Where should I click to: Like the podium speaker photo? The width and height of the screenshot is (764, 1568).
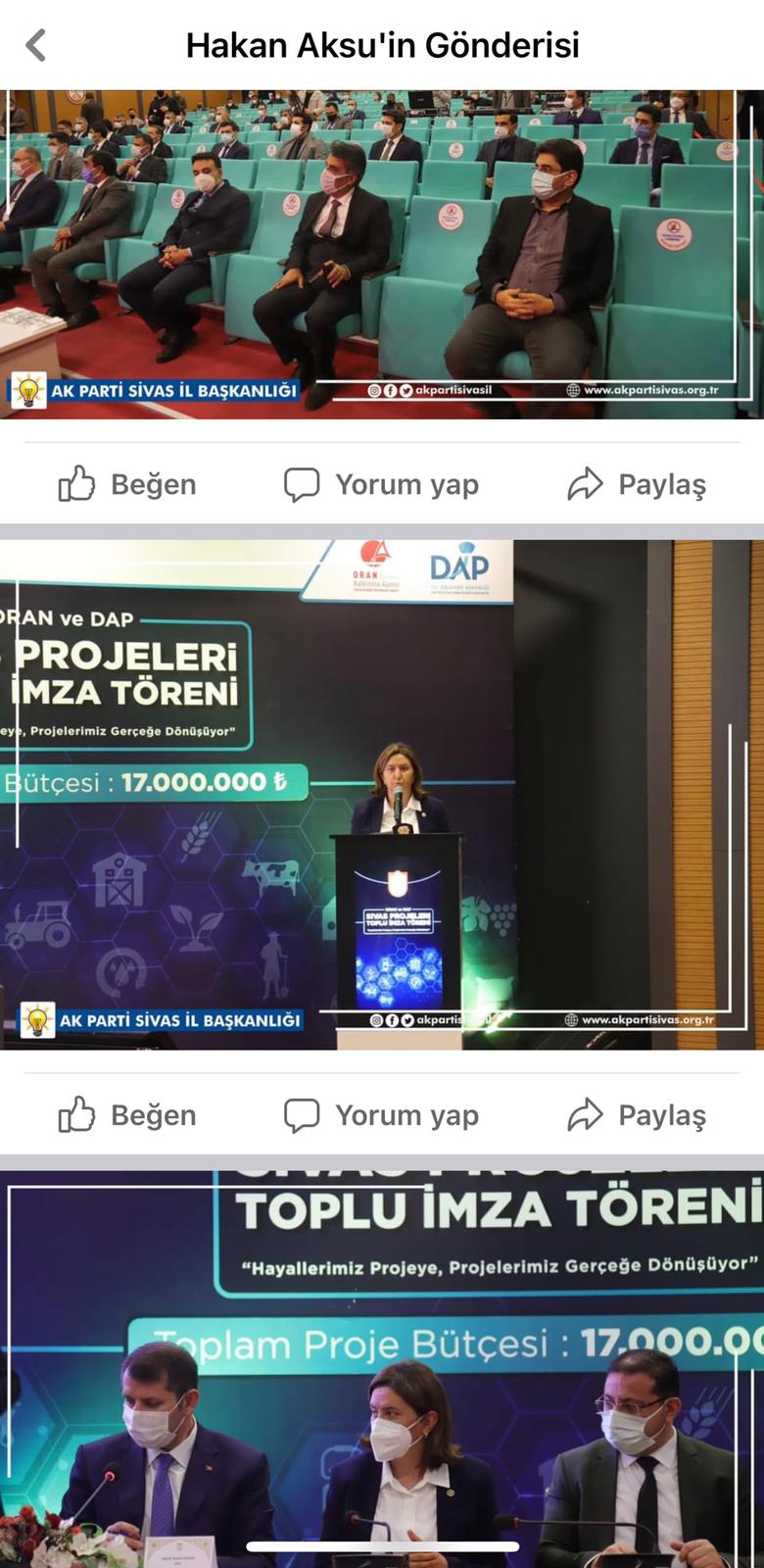127,1115
